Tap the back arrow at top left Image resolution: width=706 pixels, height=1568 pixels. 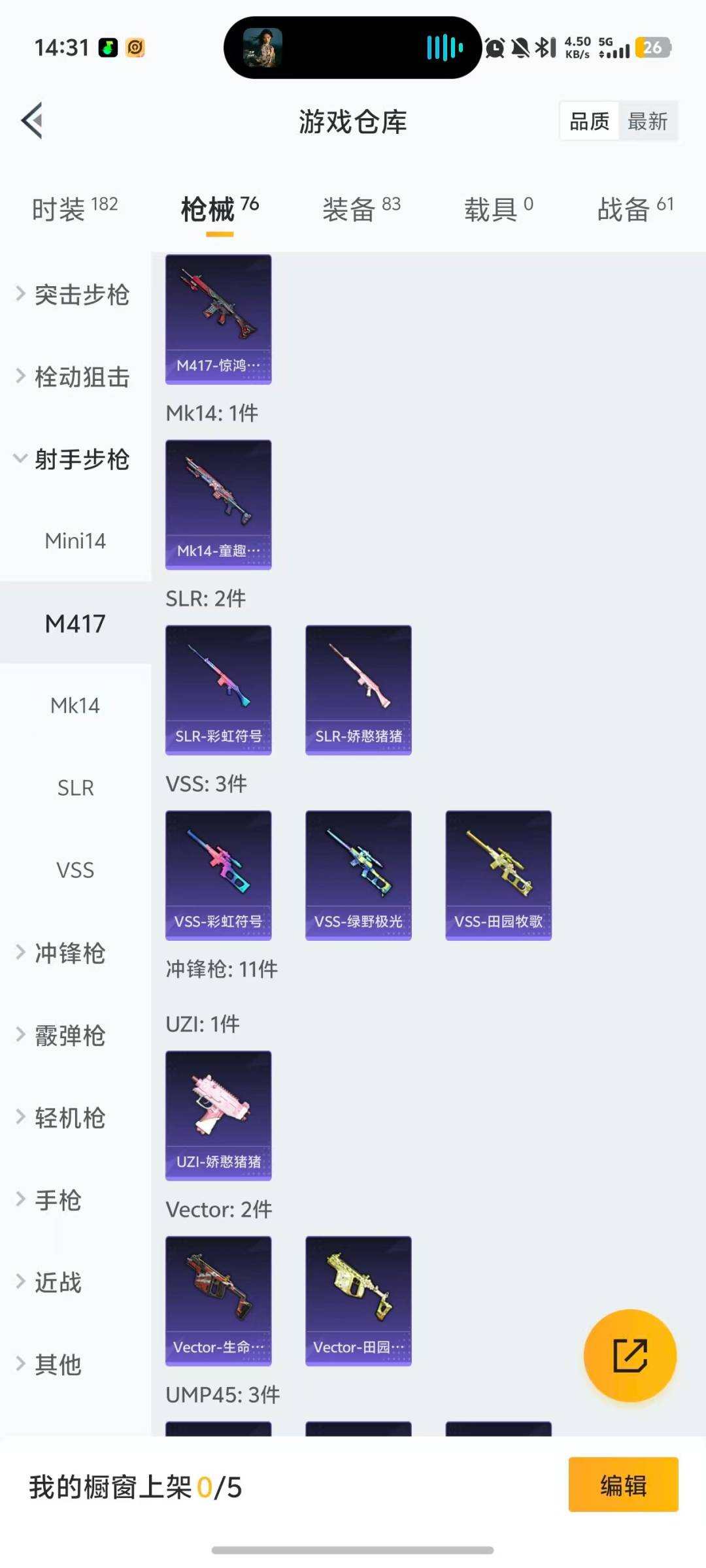pyautogui.click(x=31, y=121)
